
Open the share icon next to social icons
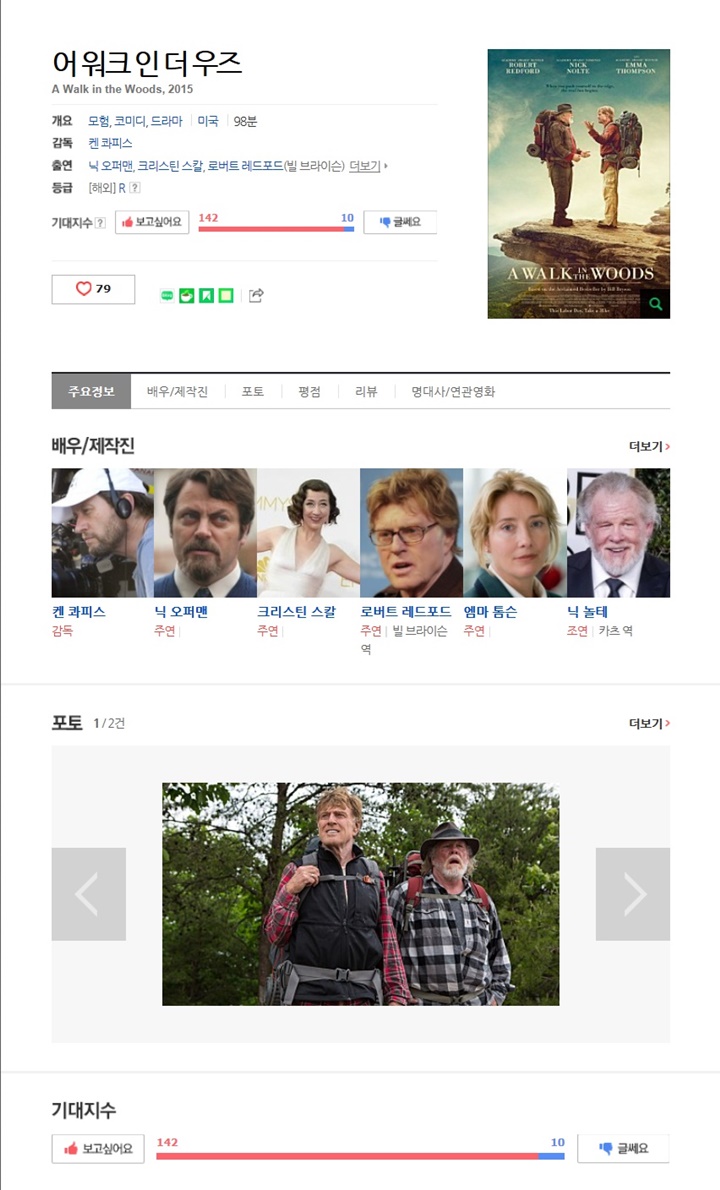[x=256, y=295]
